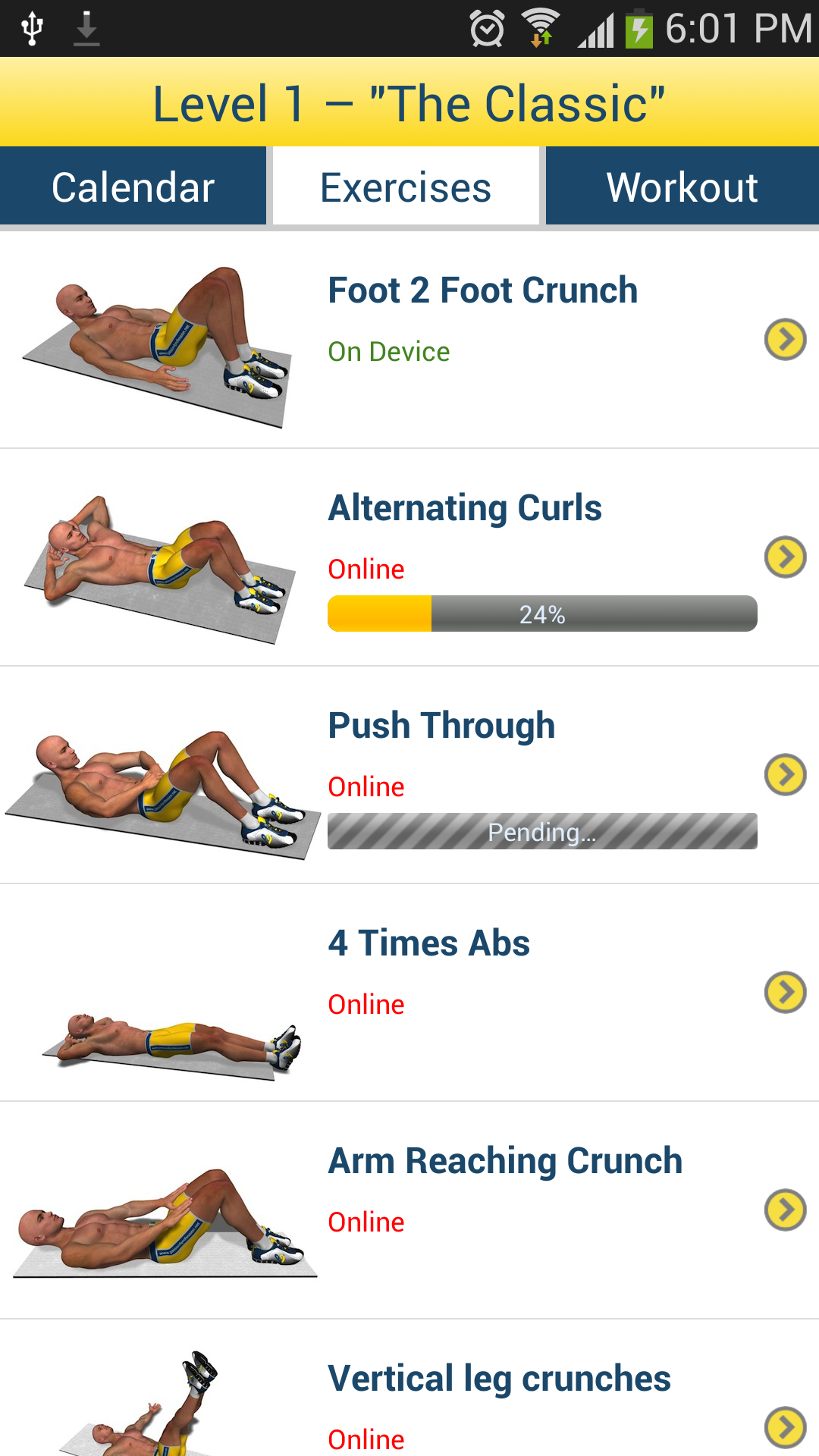Switch to the Calendar tab
The height and width of the screenshot is (1456, 819).
tap(133, 187)
